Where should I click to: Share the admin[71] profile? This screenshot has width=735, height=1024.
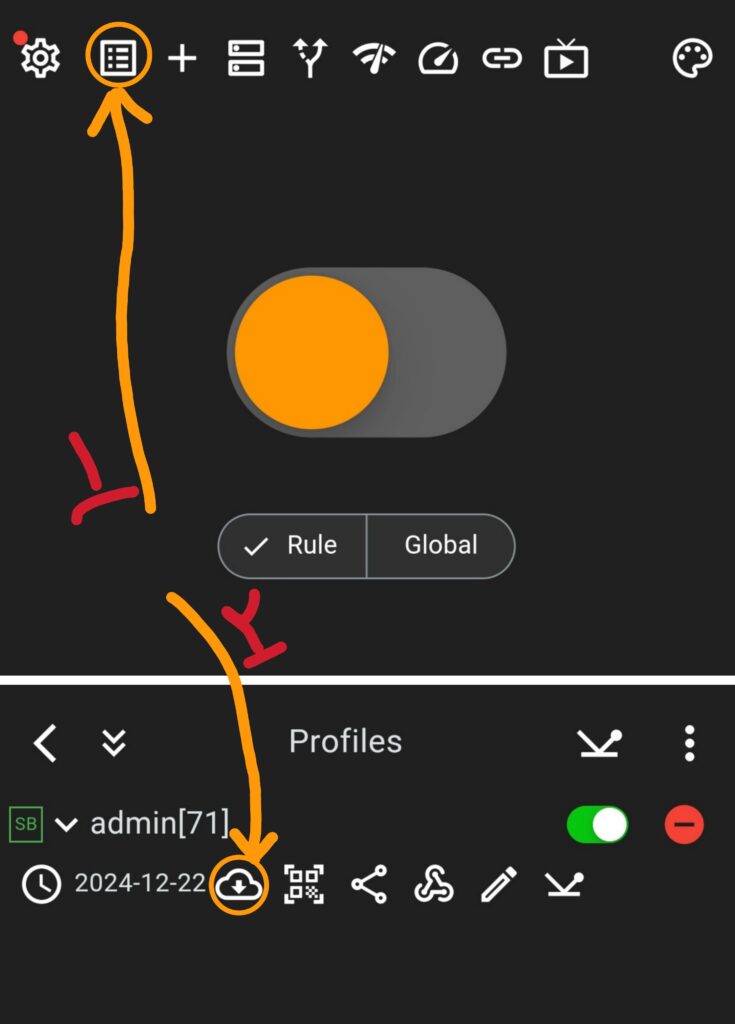click(369, 885)
